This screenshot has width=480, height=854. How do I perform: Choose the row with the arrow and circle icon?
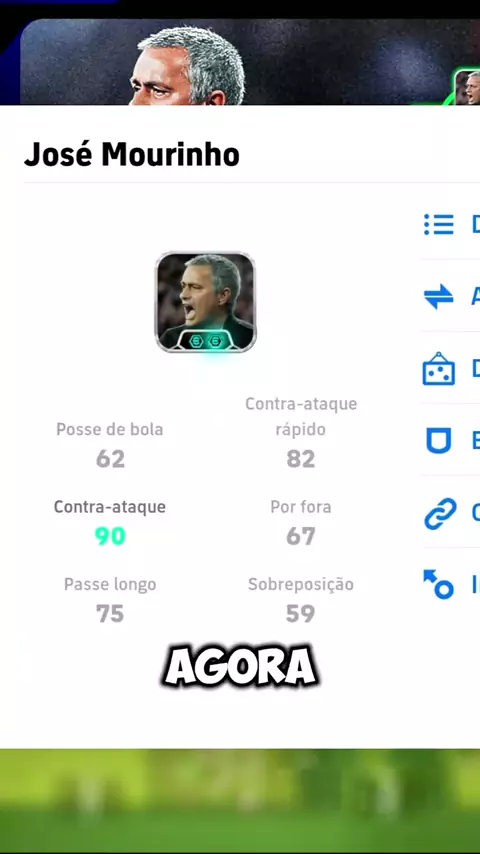click(x=451, y=584)
